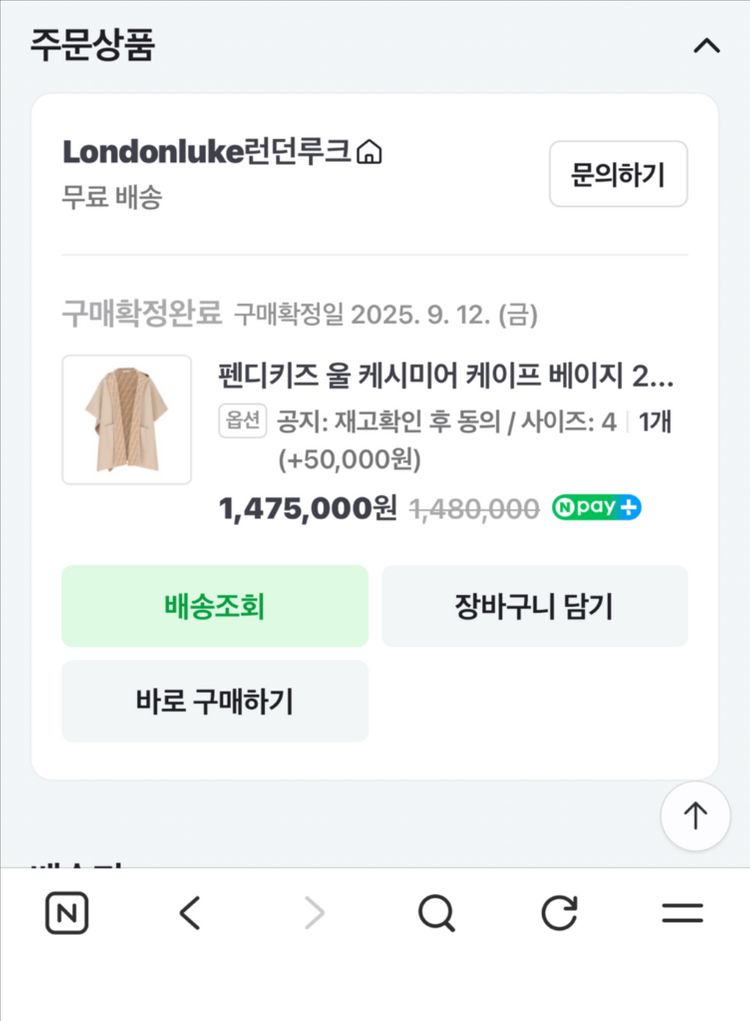Image resolution: width=750 pixels, height=1021 pixels.
Task: Tap the 장바구니 담기 add-to-cart button
Action: pos(534,606)
